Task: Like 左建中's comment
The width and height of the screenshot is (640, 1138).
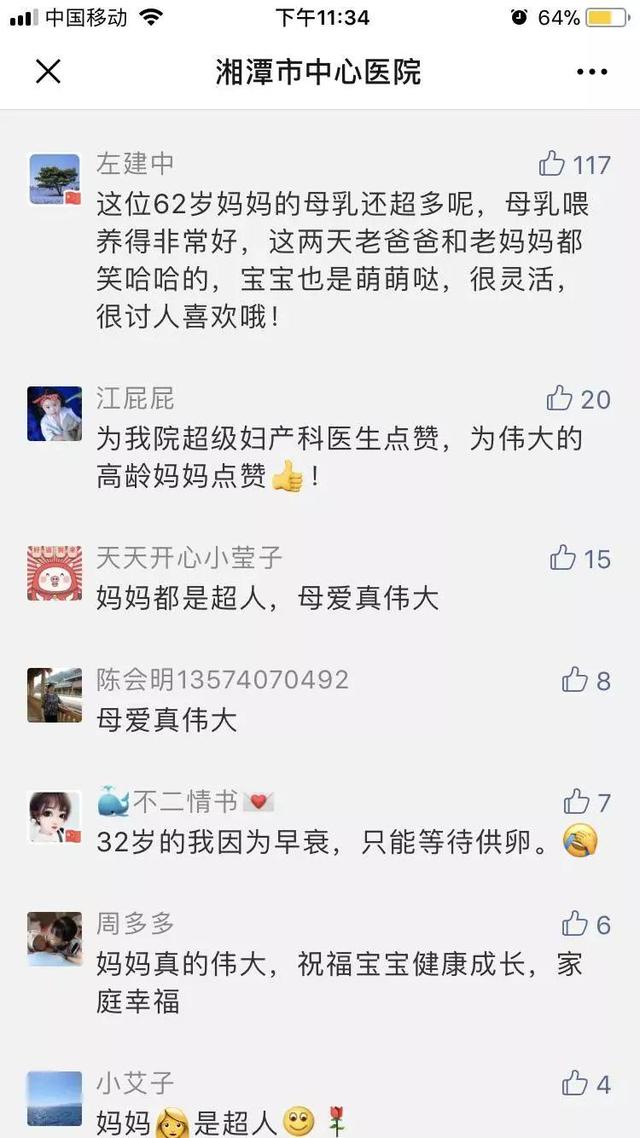Action: pyautogui.click(x=552, y=163)
